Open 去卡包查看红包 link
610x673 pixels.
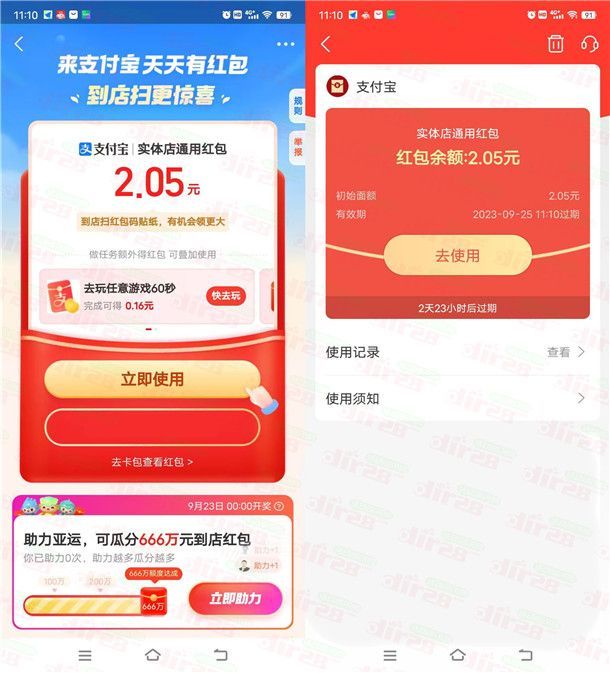pyautogui.click(x=152, y=462)
